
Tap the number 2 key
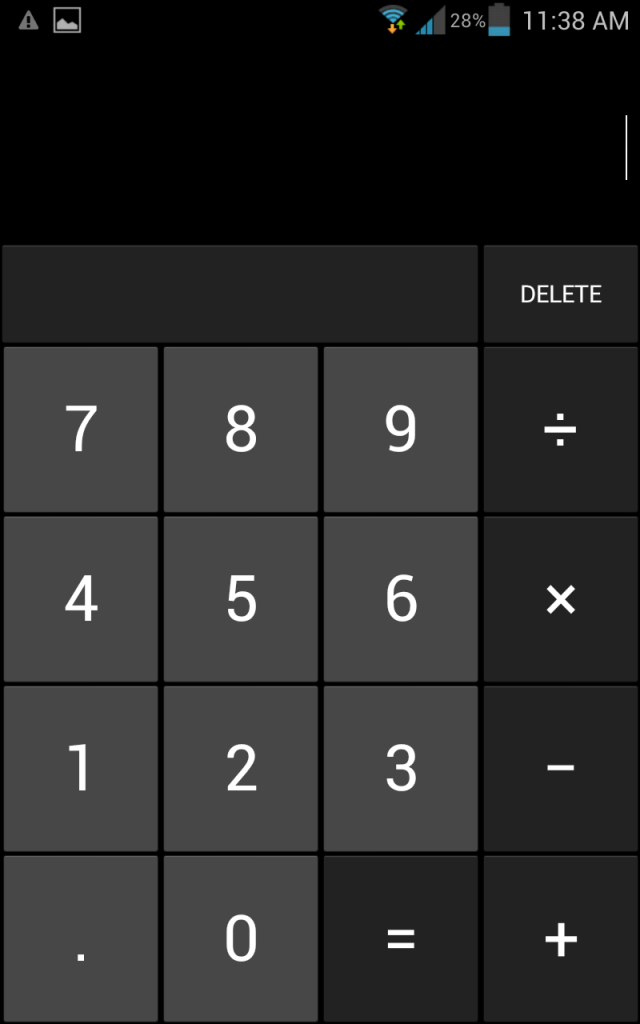[x=241, y=769]
